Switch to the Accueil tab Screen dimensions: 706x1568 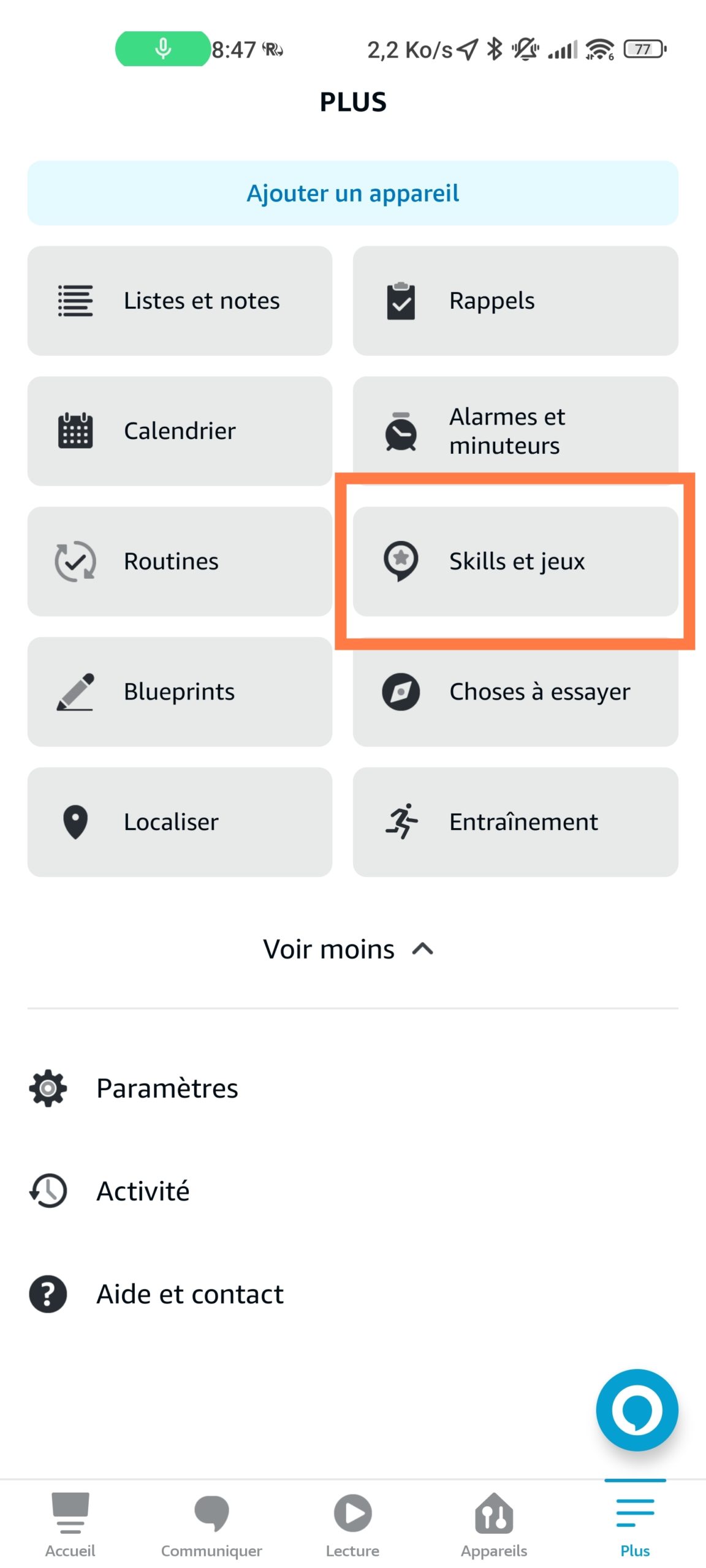pyautogui.click(x=70, y=1524)
